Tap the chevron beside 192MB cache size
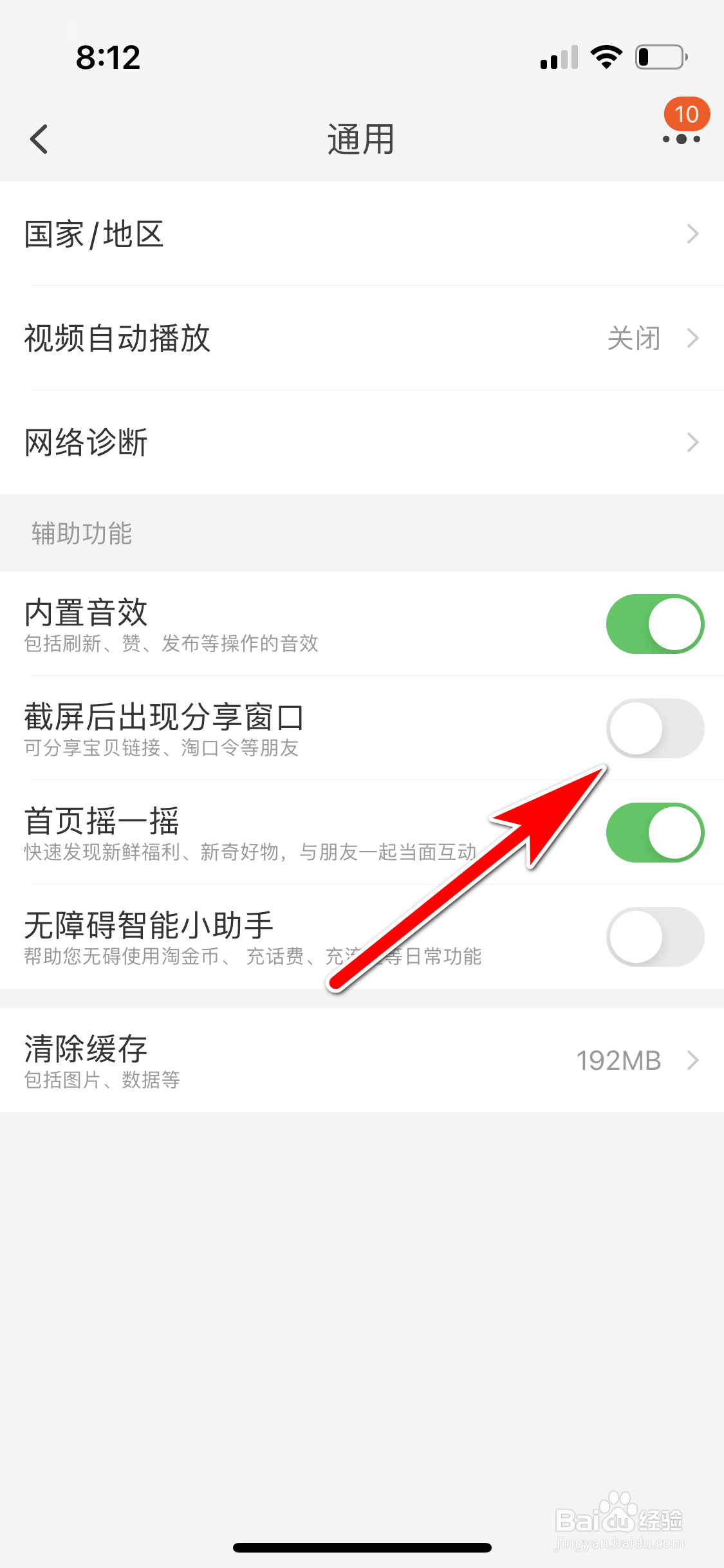724x1568 pixels. [692, 1060]
